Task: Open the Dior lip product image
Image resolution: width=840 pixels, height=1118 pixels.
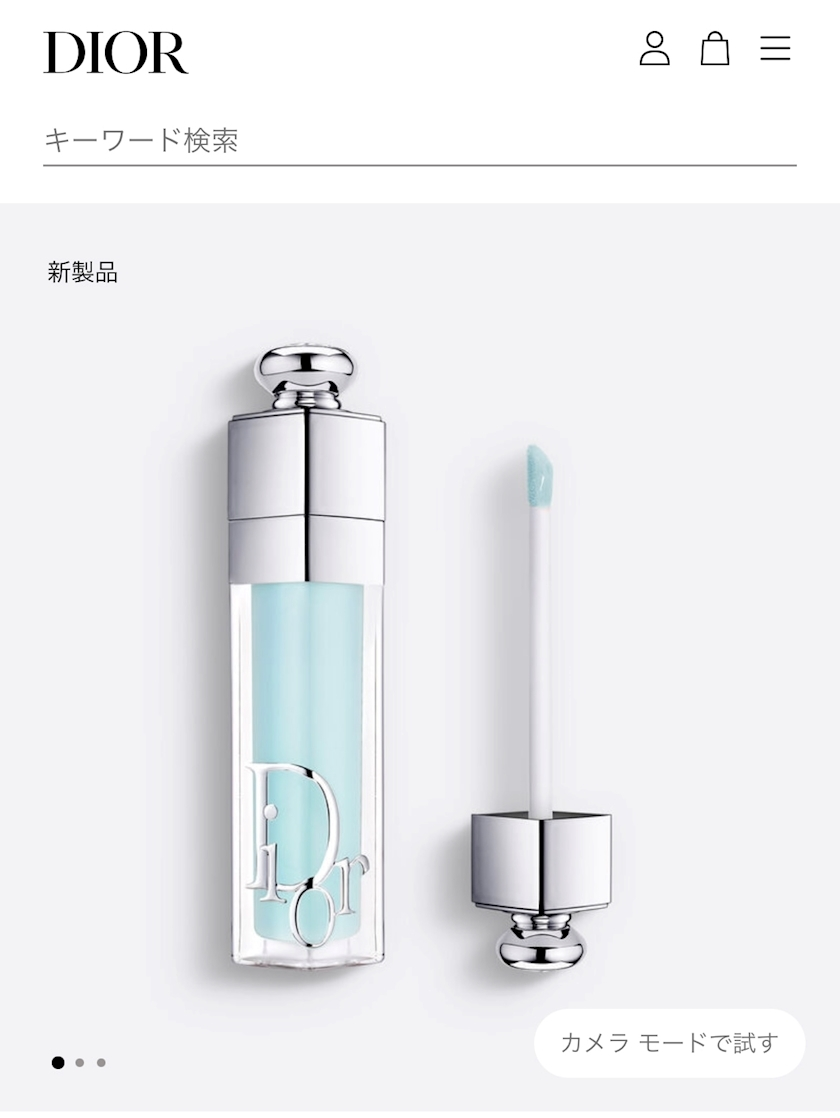Action: pyautogui.click(x=420, y=660)
